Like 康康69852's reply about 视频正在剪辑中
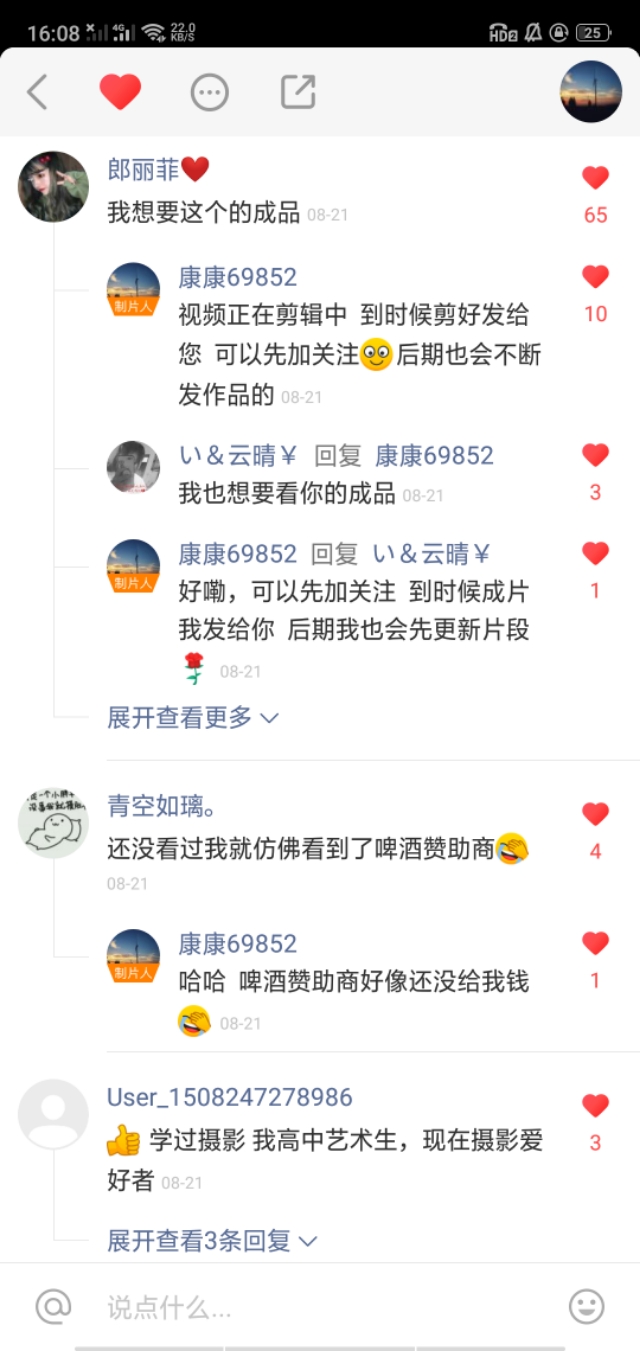Screen dimensions: 640x1351 coord(595,277)
